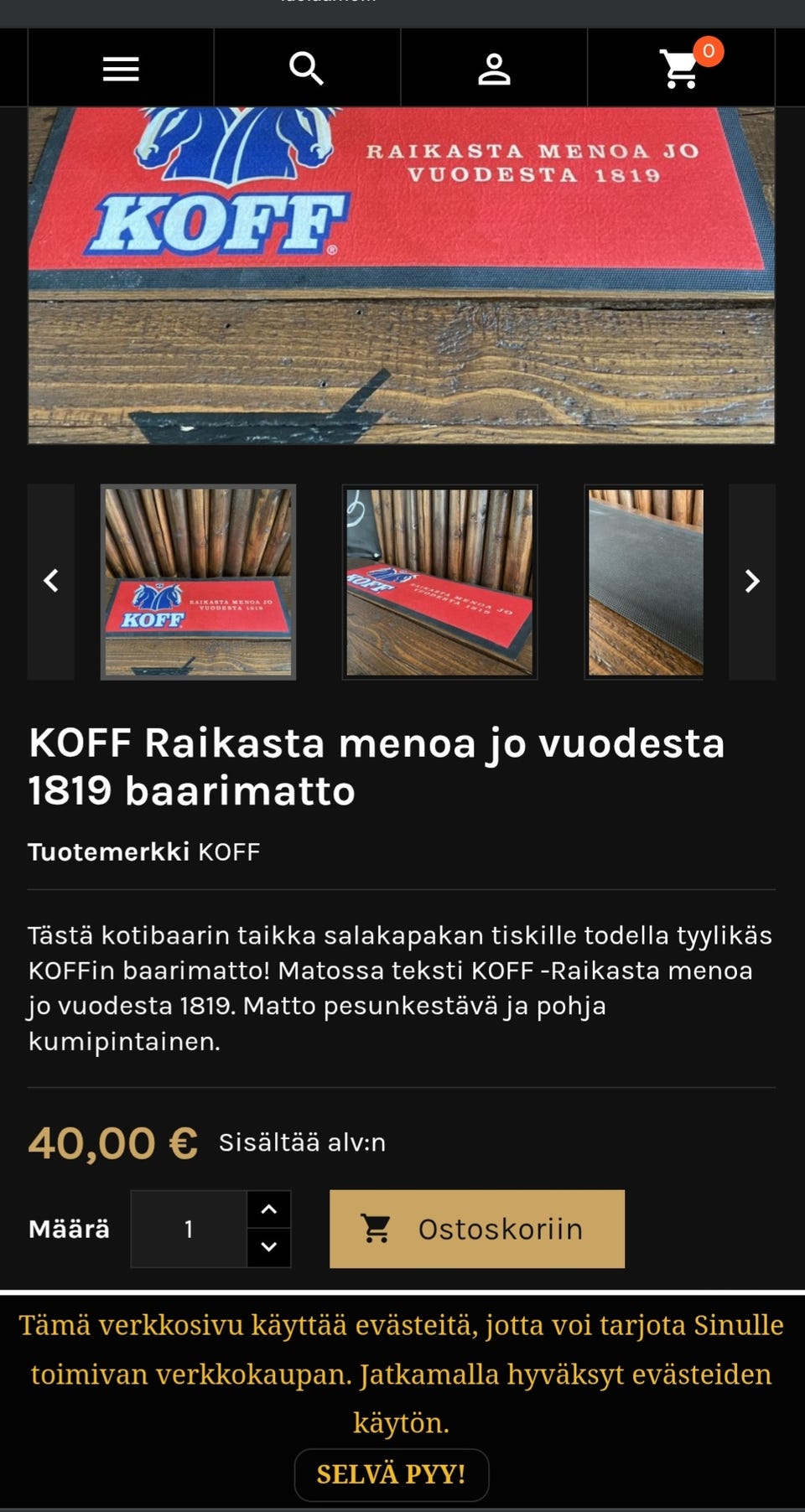The height and width of the screenshot is (1512, 805).
Task: Collapse the carousel with the left chevron
Action: pos(50,581)
